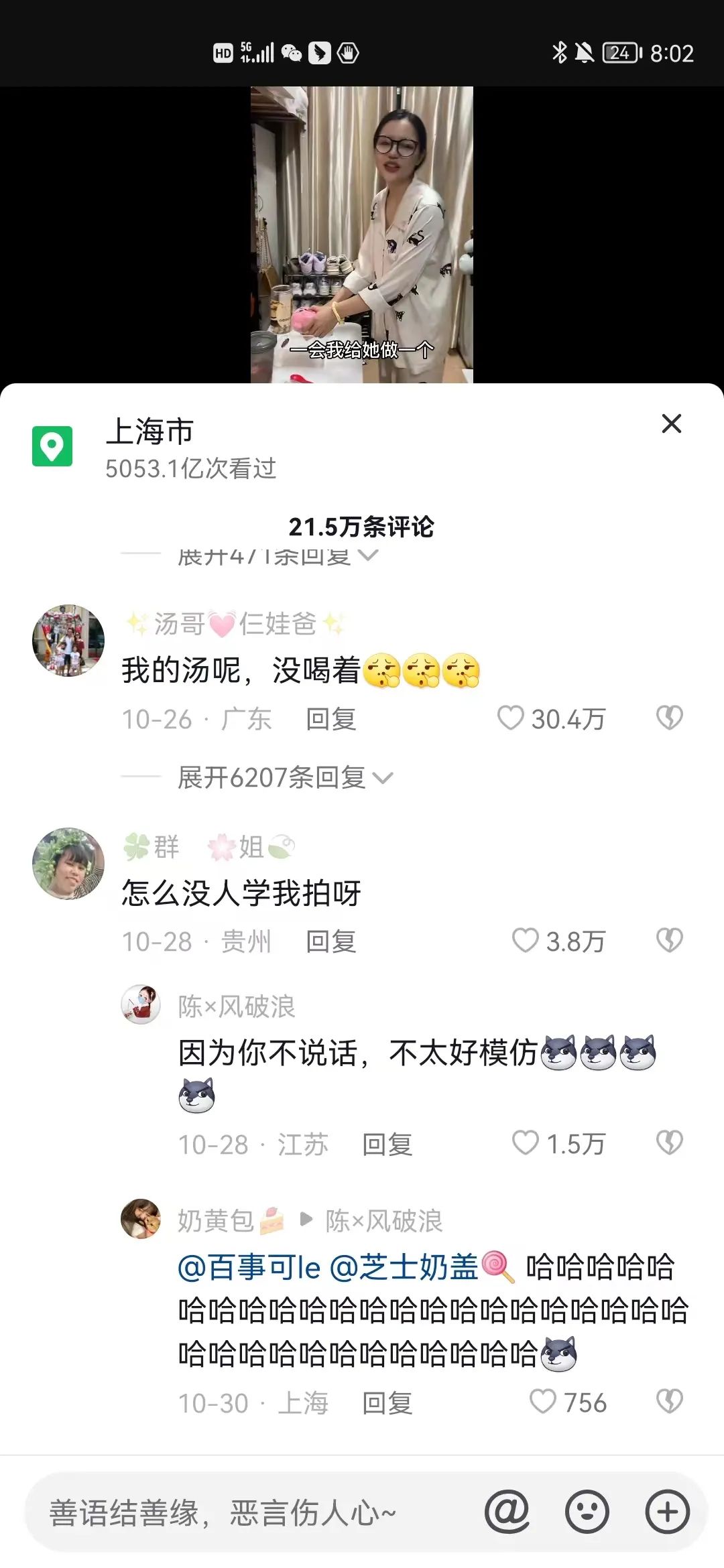Open the @百事可le mention

coord(249,1267)
